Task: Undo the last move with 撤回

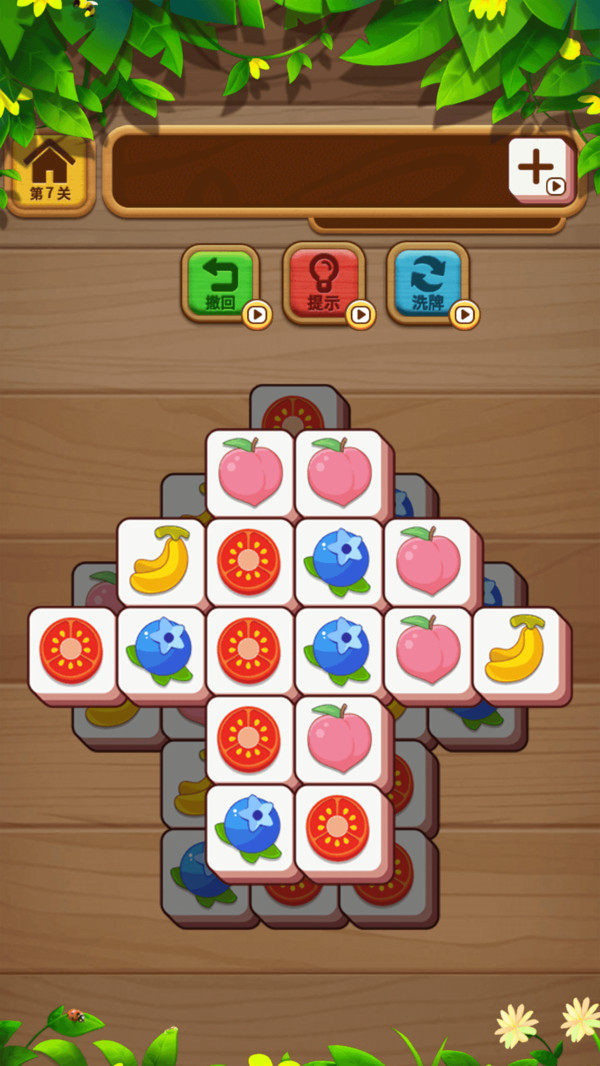Action: 220,283
